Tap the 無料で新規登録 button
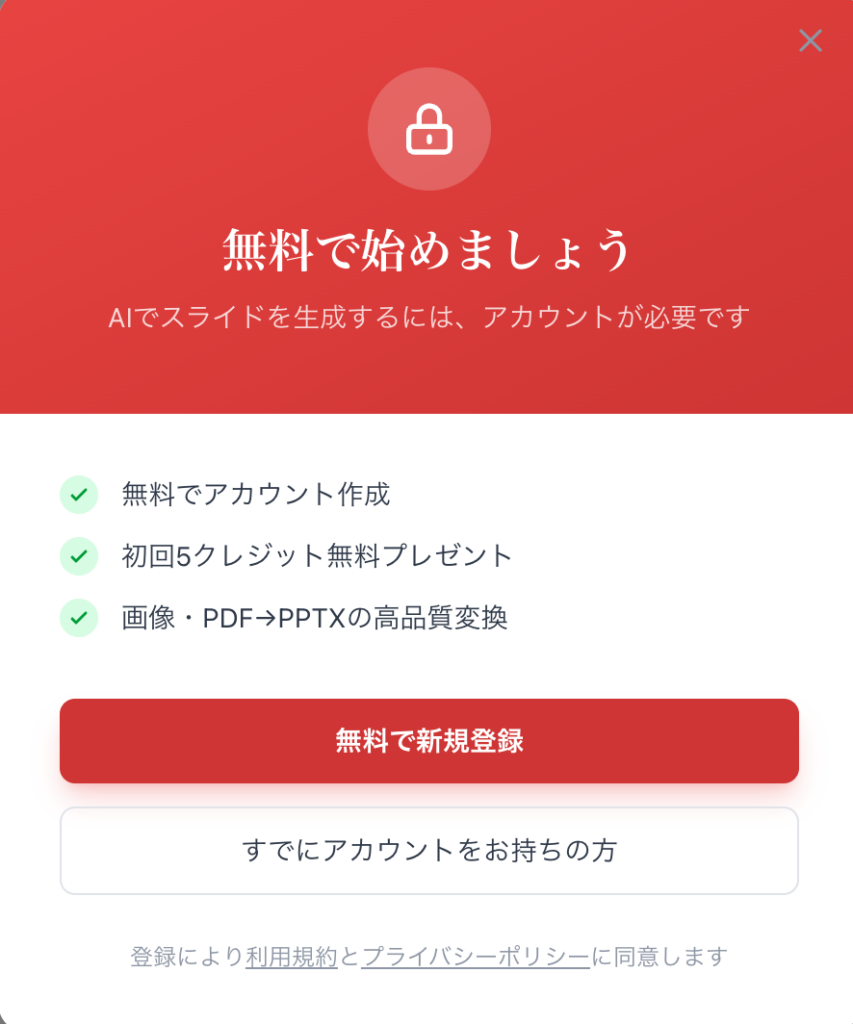 (x=429, y=741)
